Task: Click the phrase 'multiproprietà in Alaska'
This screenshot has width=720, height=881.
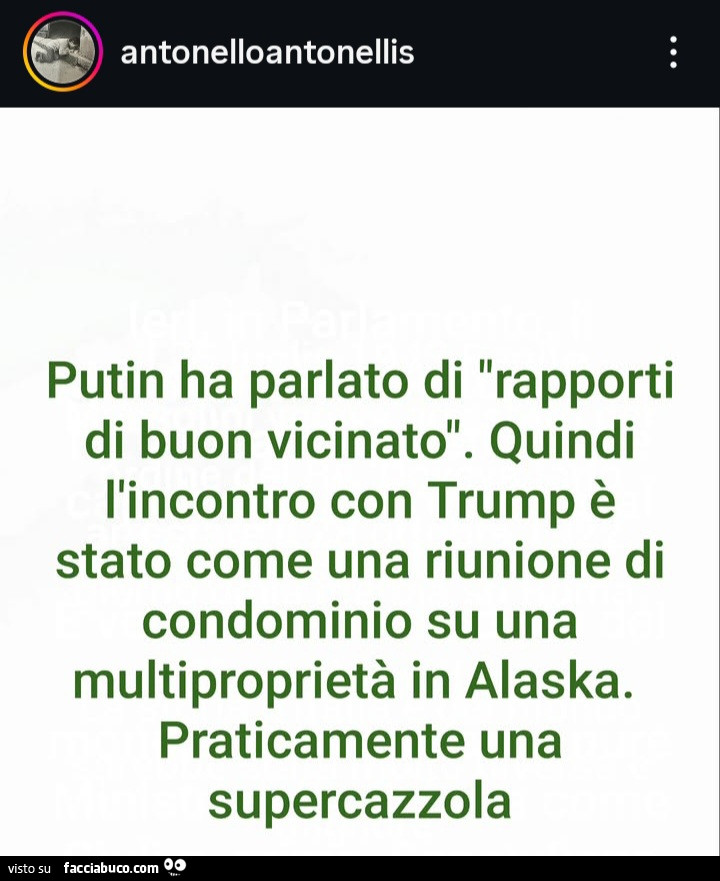Action: coord(360,680)
